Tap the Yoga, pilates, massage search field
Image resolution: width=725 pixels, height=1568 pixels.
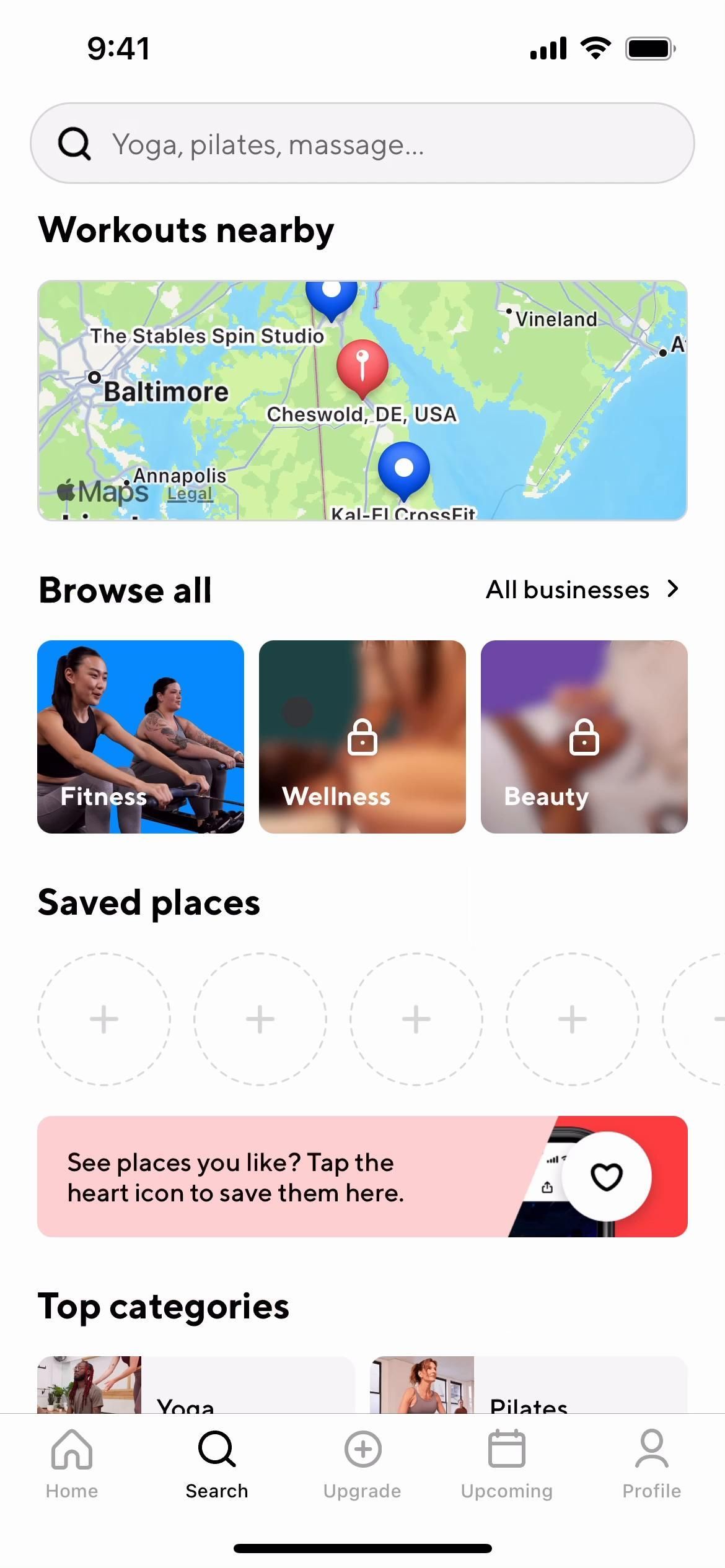(x=362, y=143)
